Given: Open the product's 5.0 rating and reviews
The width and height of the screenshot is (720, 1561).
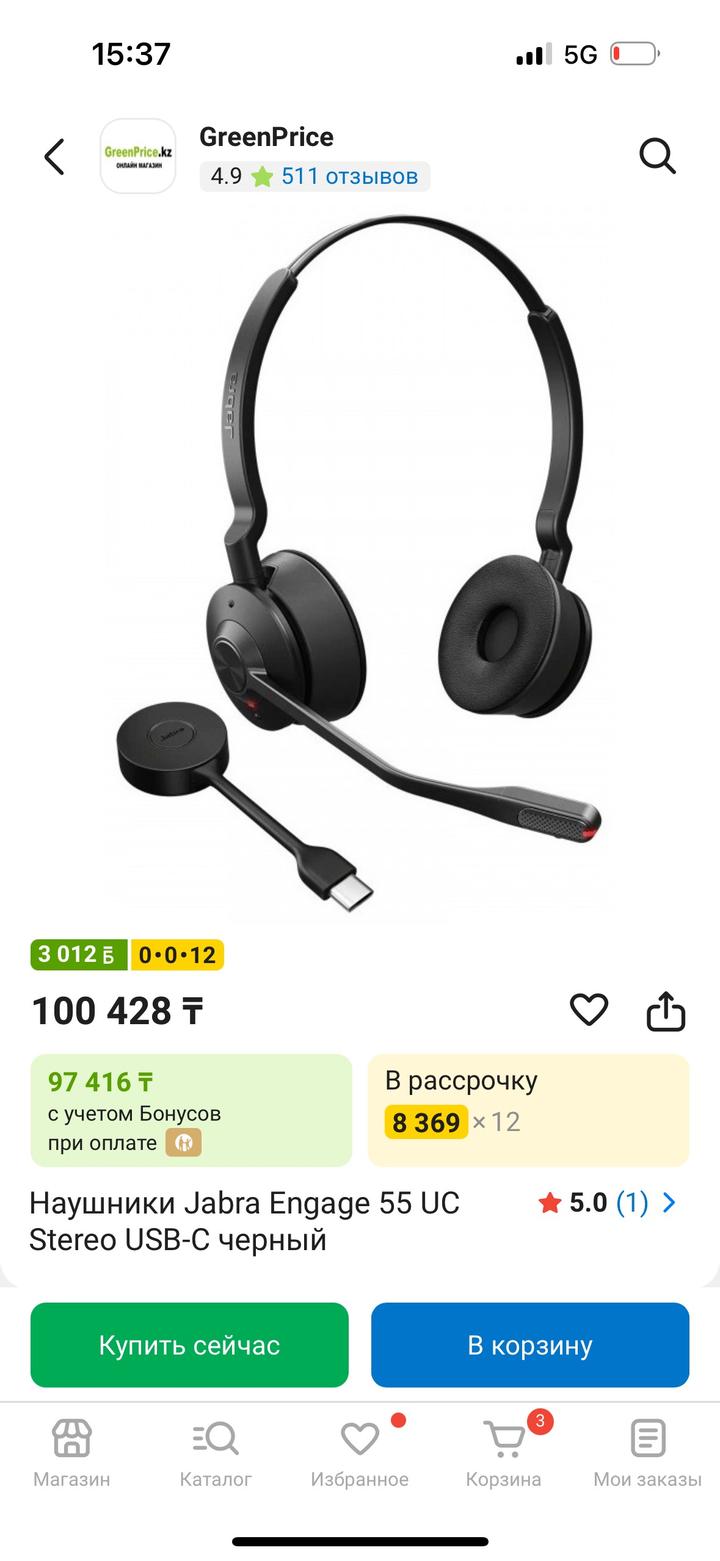Looking at the screenshot, I should 607,1203.
